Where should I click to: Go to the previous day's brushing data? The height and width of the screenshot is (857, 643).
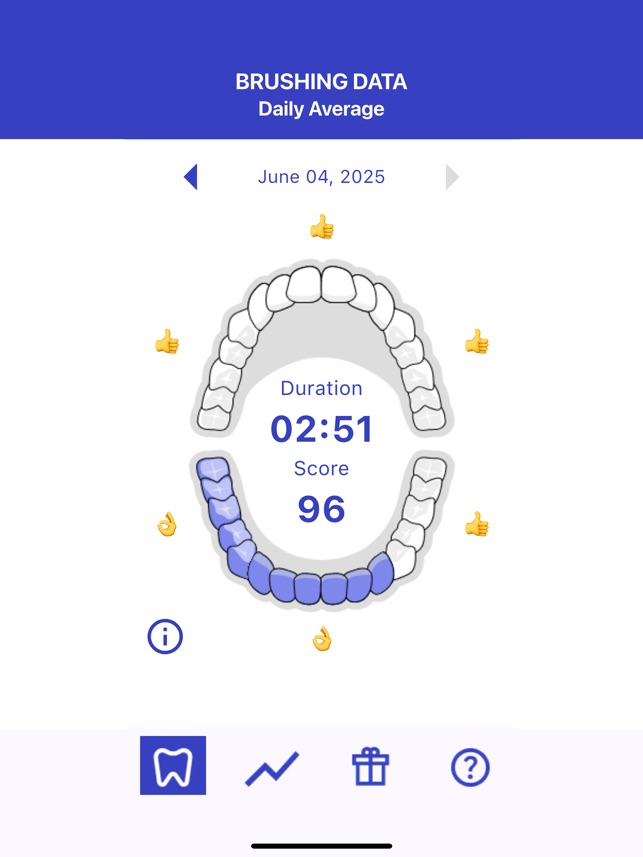pos(190,177)
